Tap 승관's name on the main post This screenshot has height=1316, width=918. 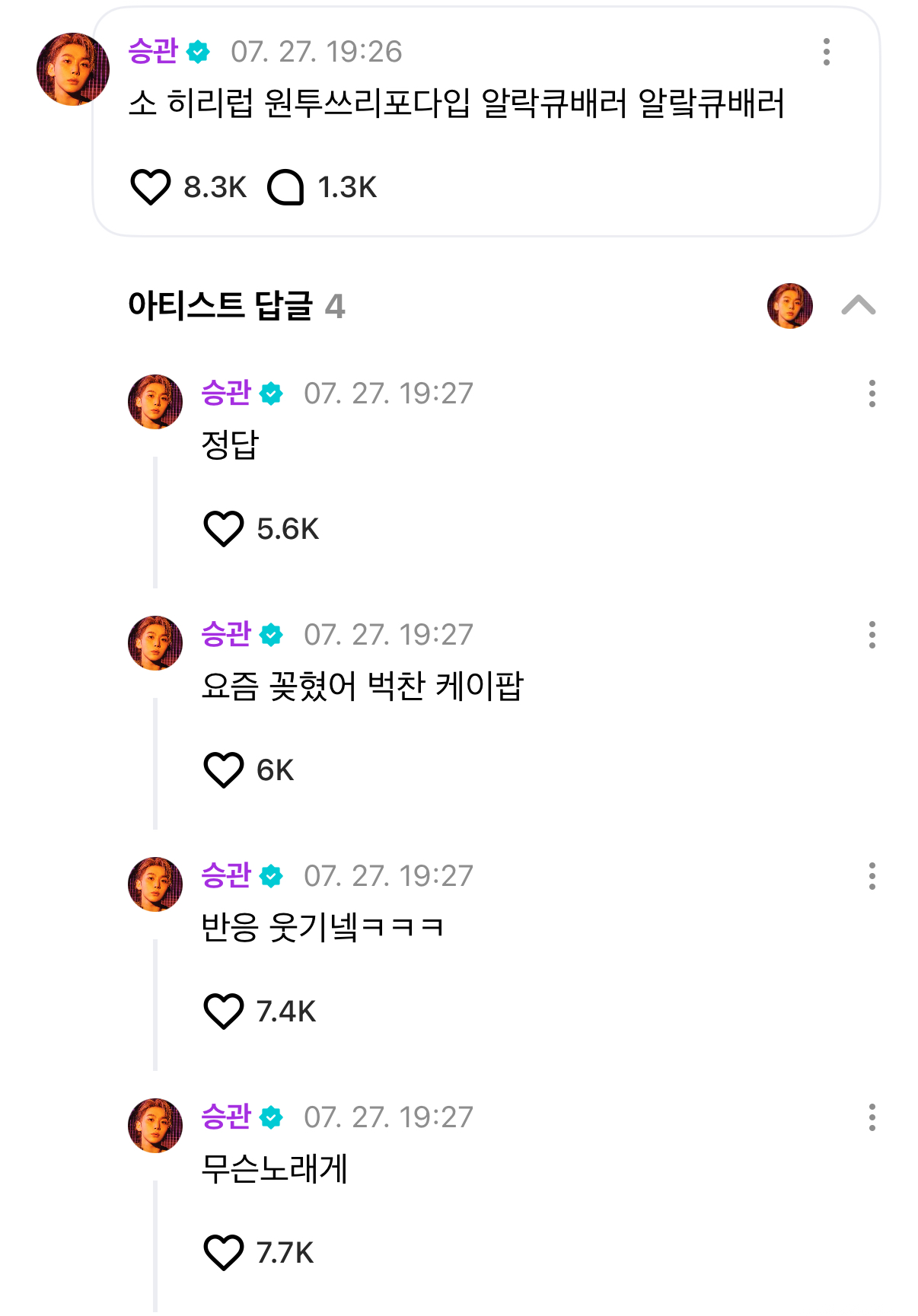[x=153, y=51]
